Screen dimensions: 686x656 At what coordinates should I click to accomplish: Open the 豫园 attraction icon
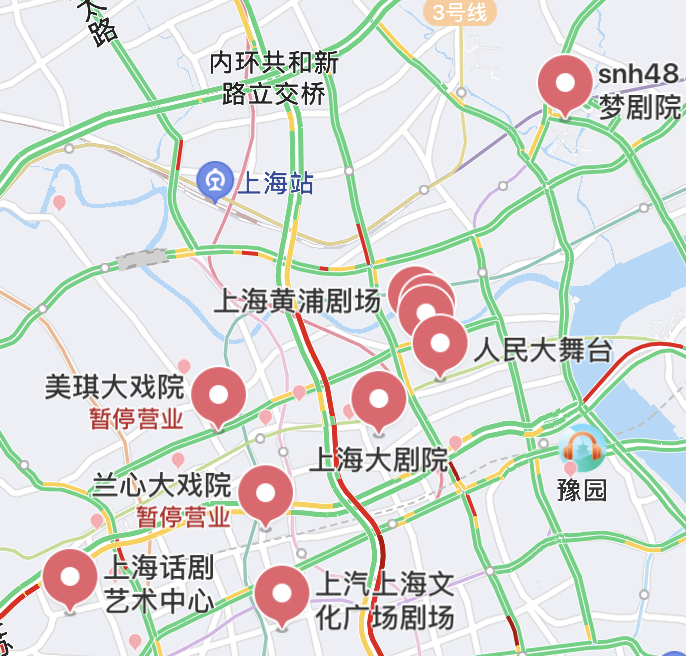click(x=582, y=451)
